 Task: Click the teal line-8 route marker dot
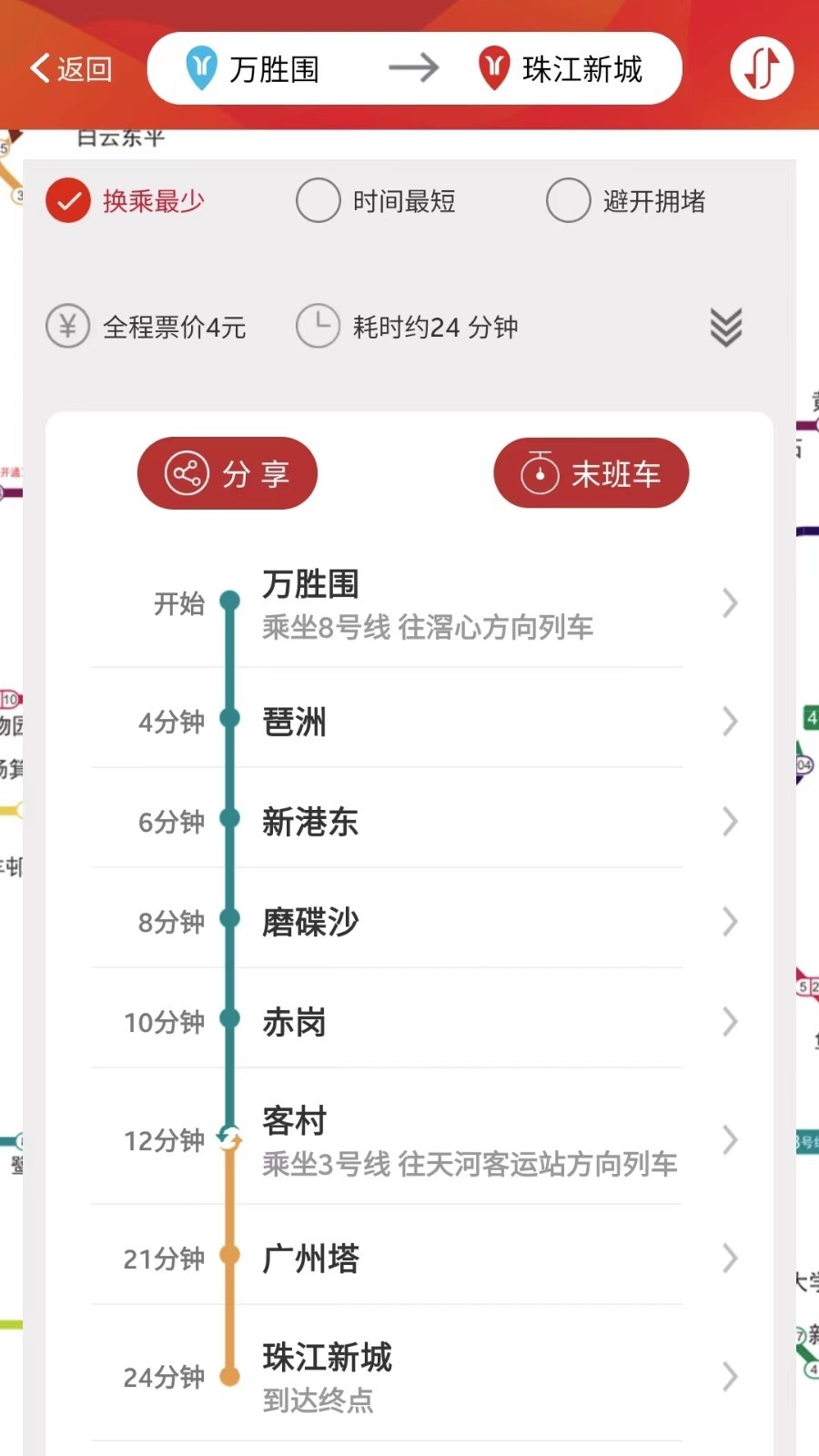[x=229, y=601]
